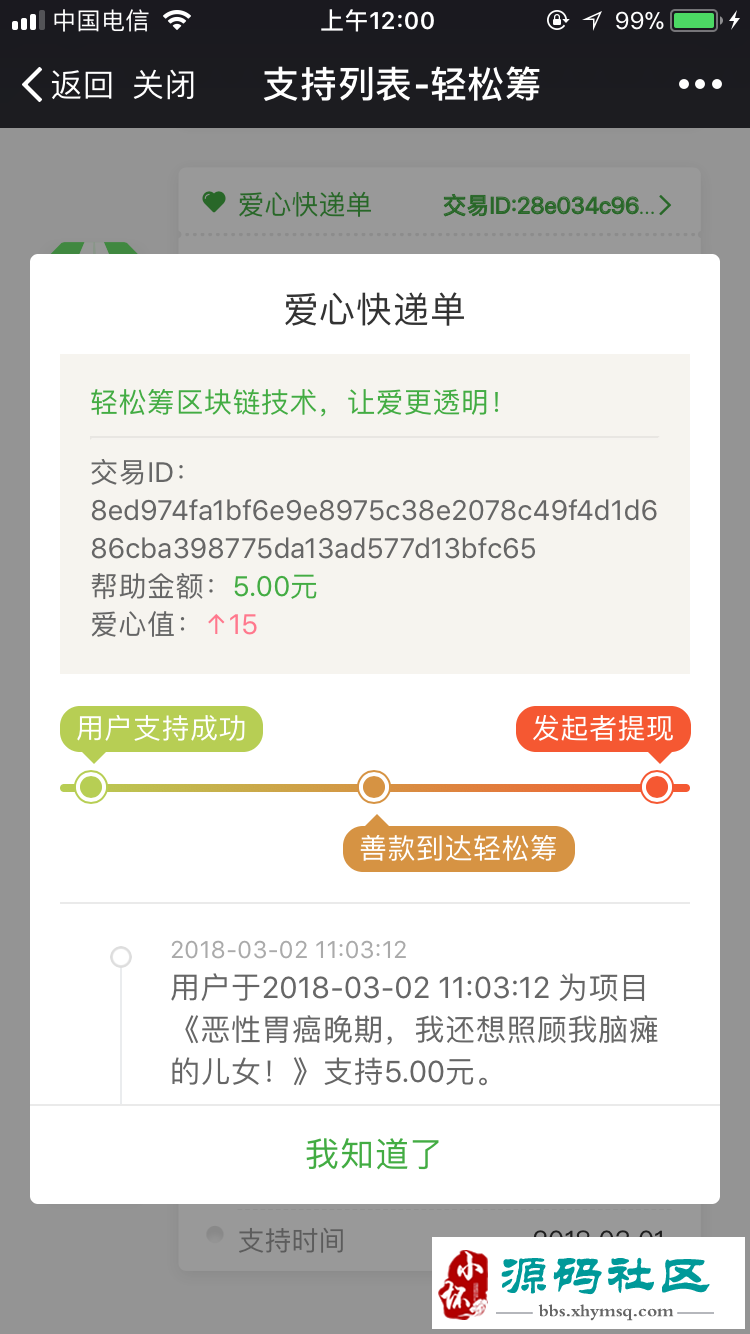Go back with the 返回 arrow
This screenshot has width=750, height=1334.
[x=67, y=85]
